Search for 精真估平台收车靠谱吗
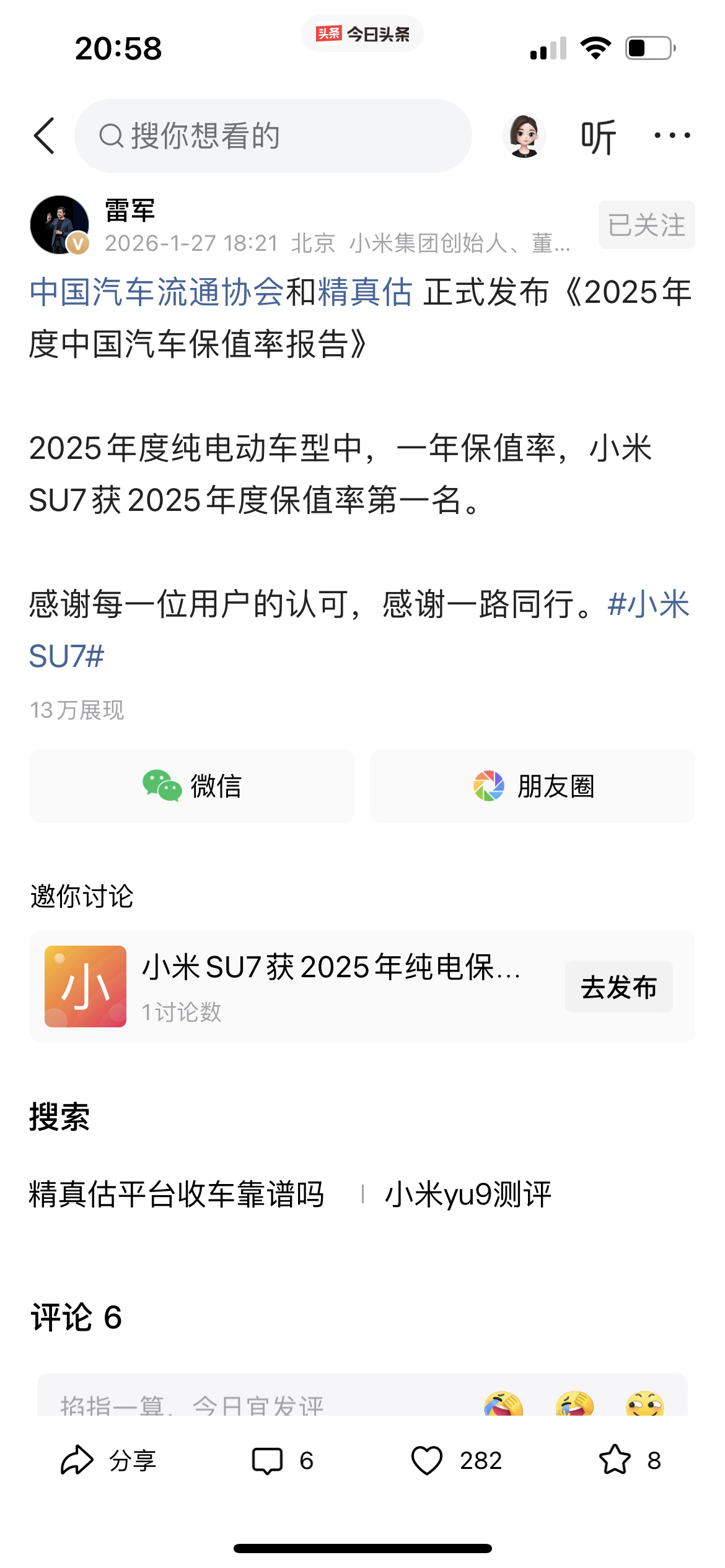The image size is (725, 1568). [x=177, y=1194]
